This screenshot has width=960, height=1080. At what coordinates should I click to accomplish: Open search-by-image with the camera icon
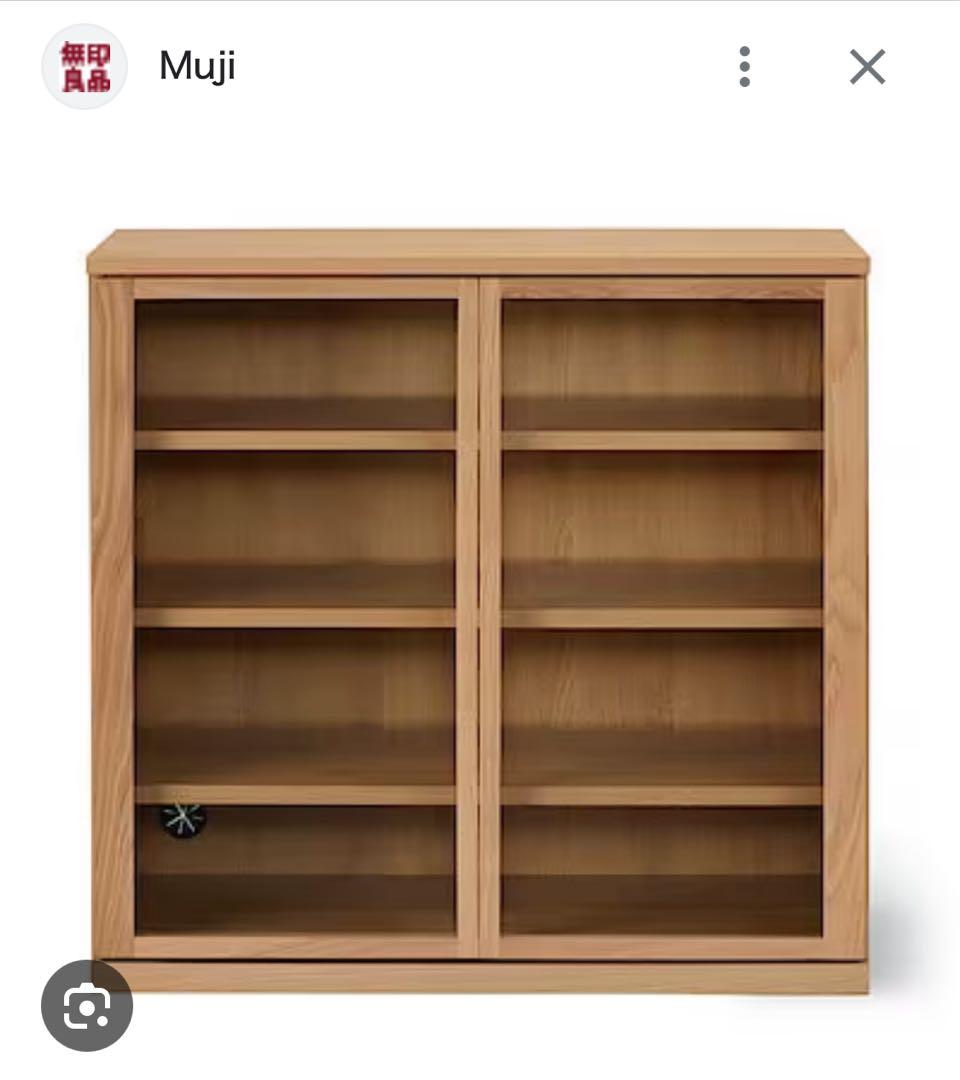click(x=88, y=1006)
